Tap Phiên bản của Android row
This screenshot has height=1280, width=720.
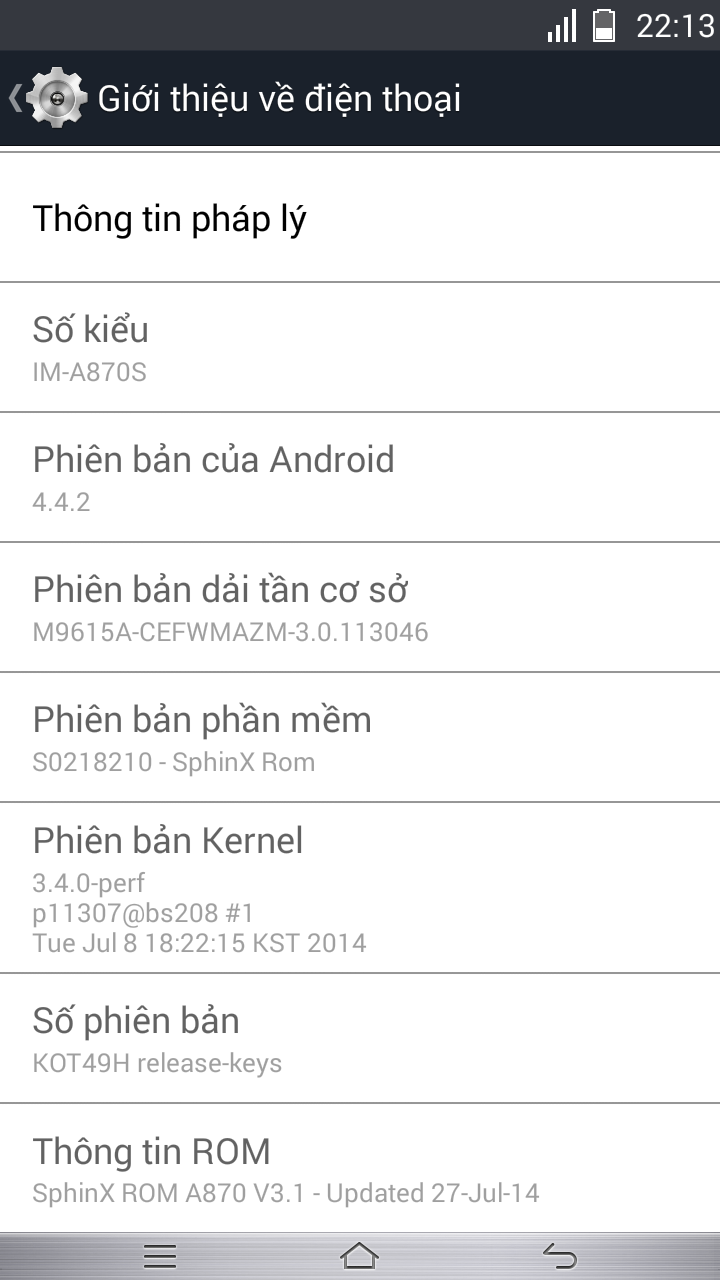(x=360, y=477)
